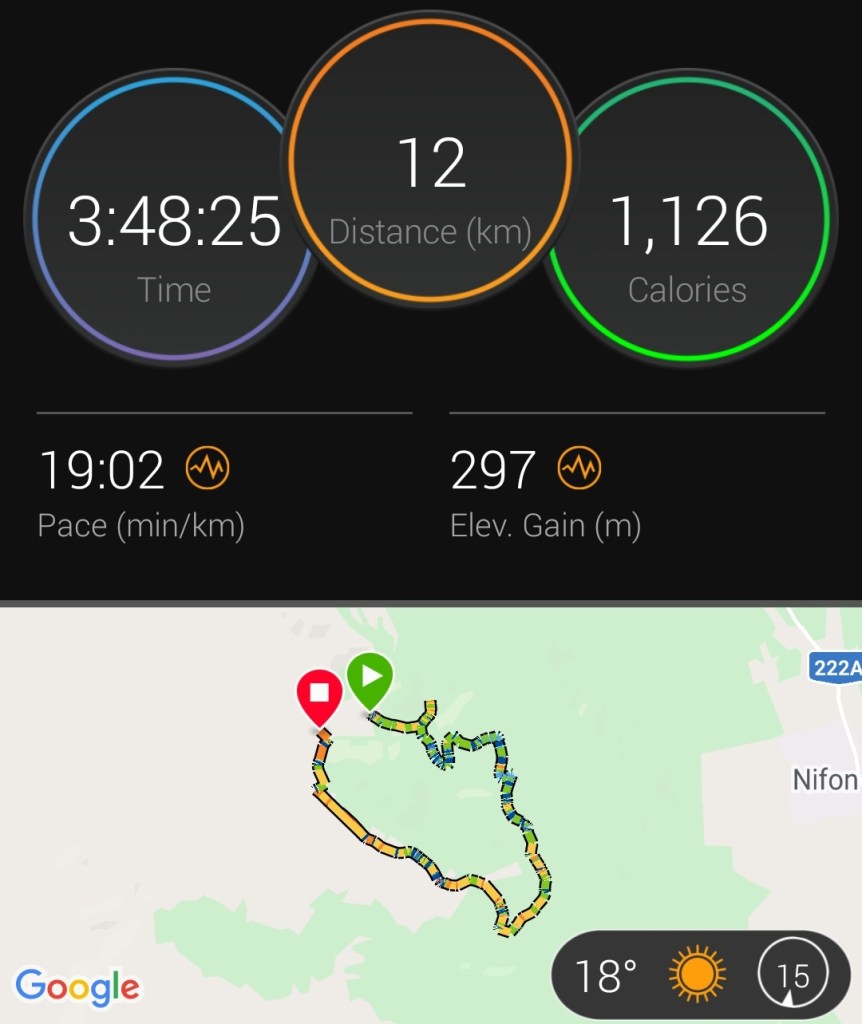Open the elevation chart icon beside 297
Viewport: 862px width, 1024px height.
(580, 468)
